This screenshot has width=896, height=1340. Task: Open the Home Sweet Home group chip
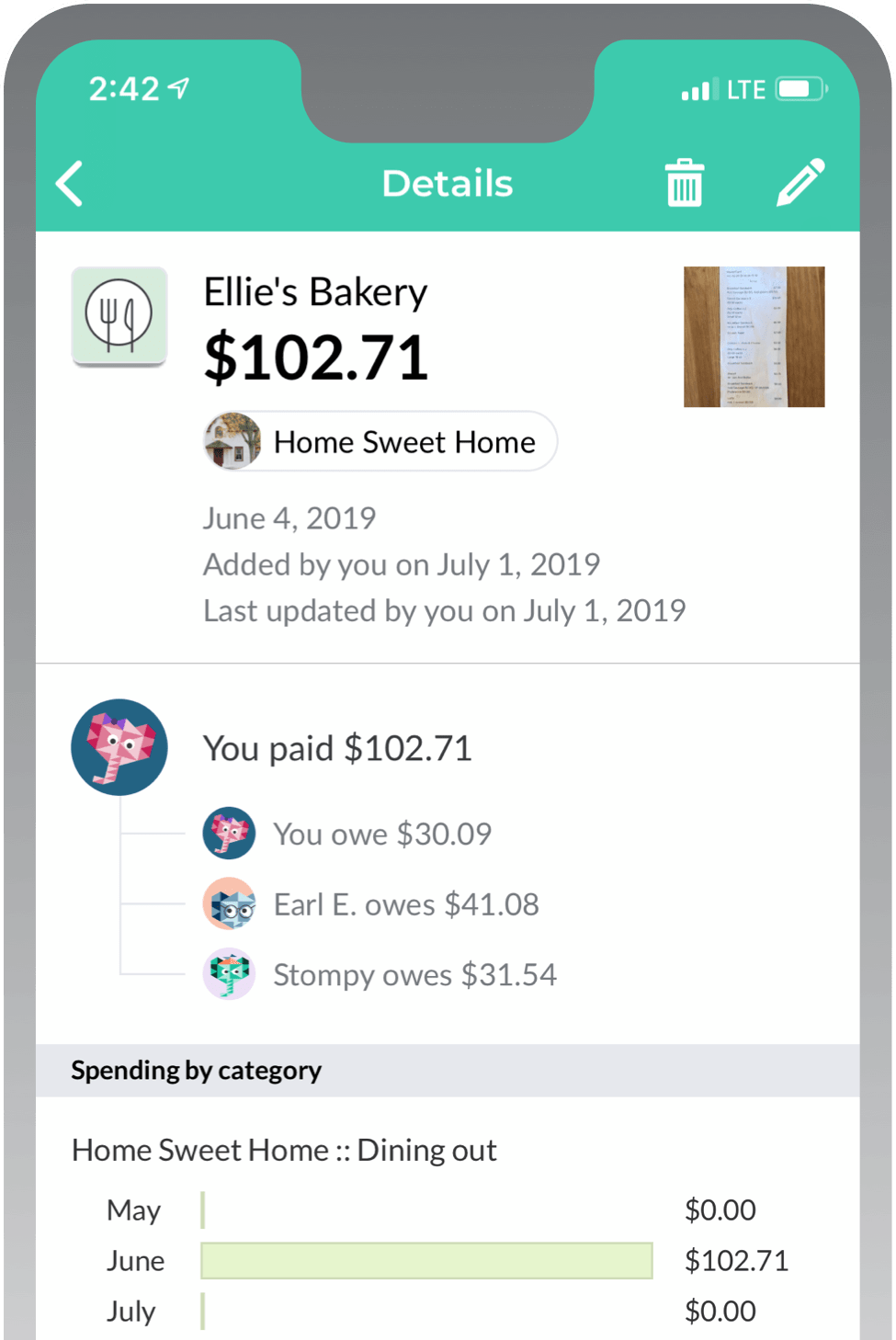tap(379, 441)
